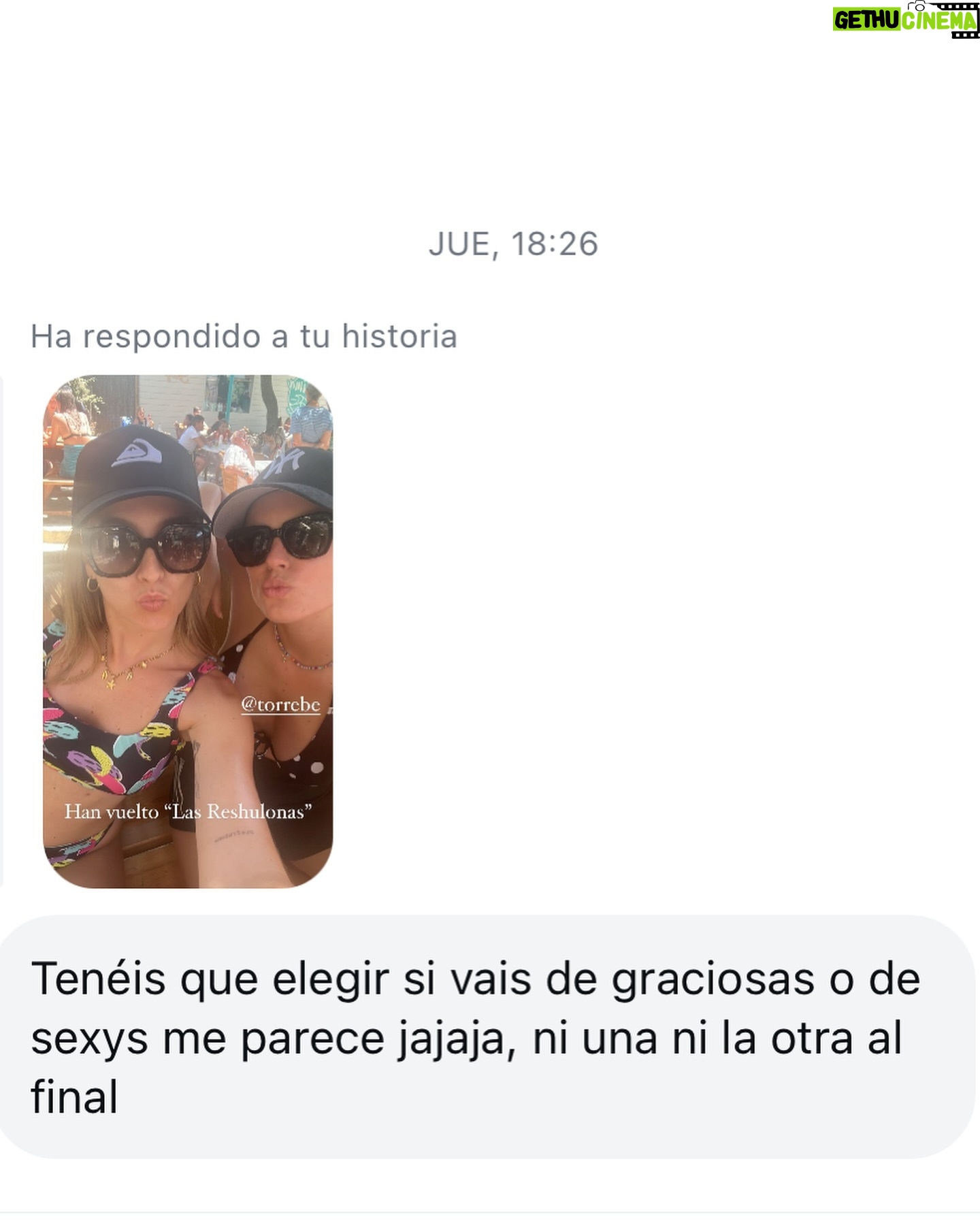The image size is (980, 1225).
Task: Open the replied story preview
Action: (x=188, y=631)
